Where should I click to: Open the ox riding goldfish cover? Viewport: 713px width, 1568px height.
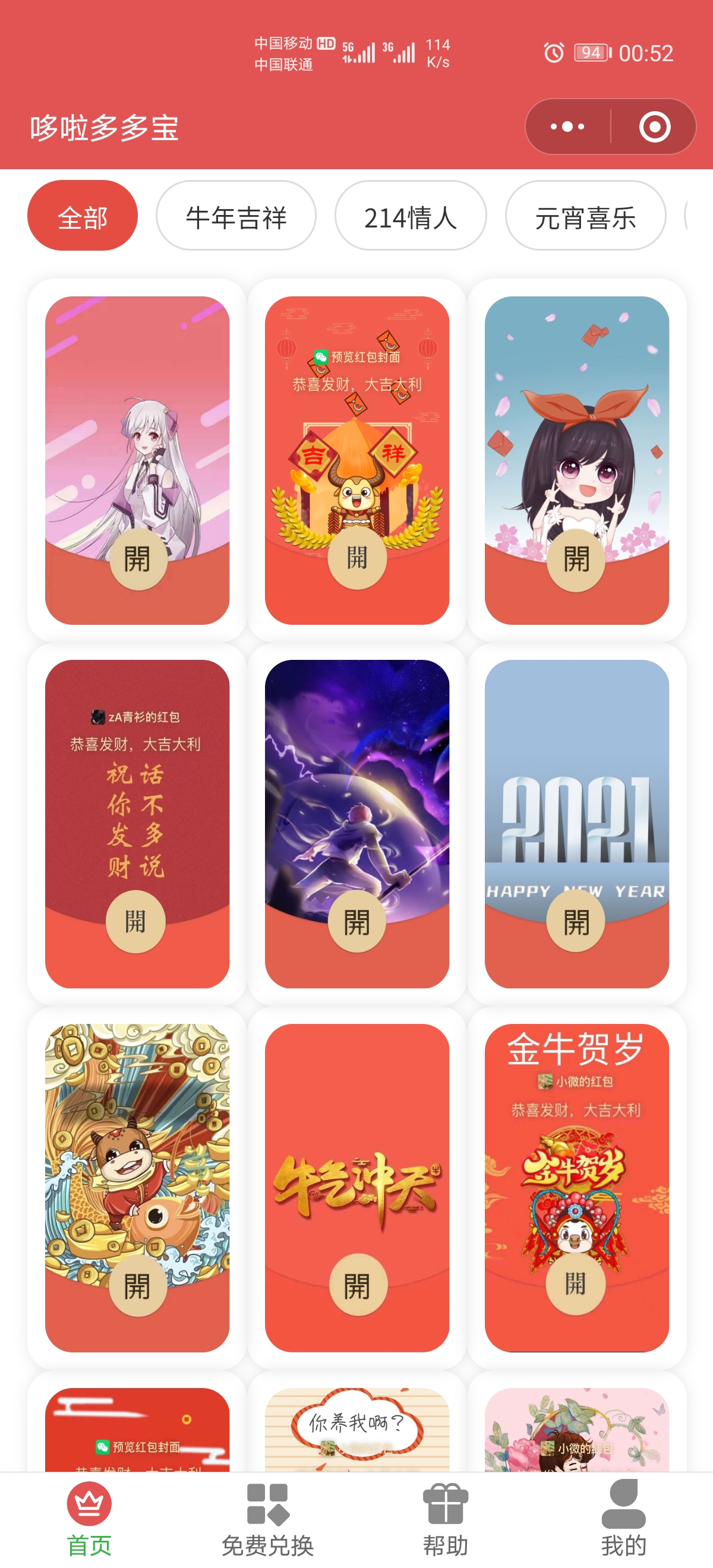pyautogui.click(x=137, y=1187)
